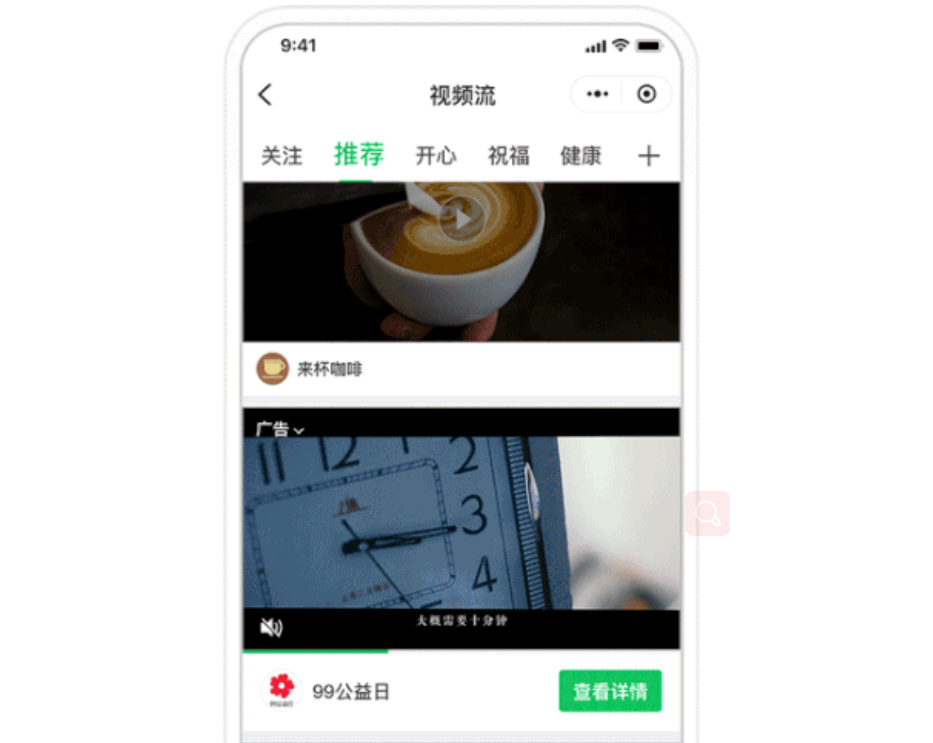The height and width of the screenshot is (743, 933).
Task: Tap 查看详情 for 99公益日
Action: coord(609,691)
